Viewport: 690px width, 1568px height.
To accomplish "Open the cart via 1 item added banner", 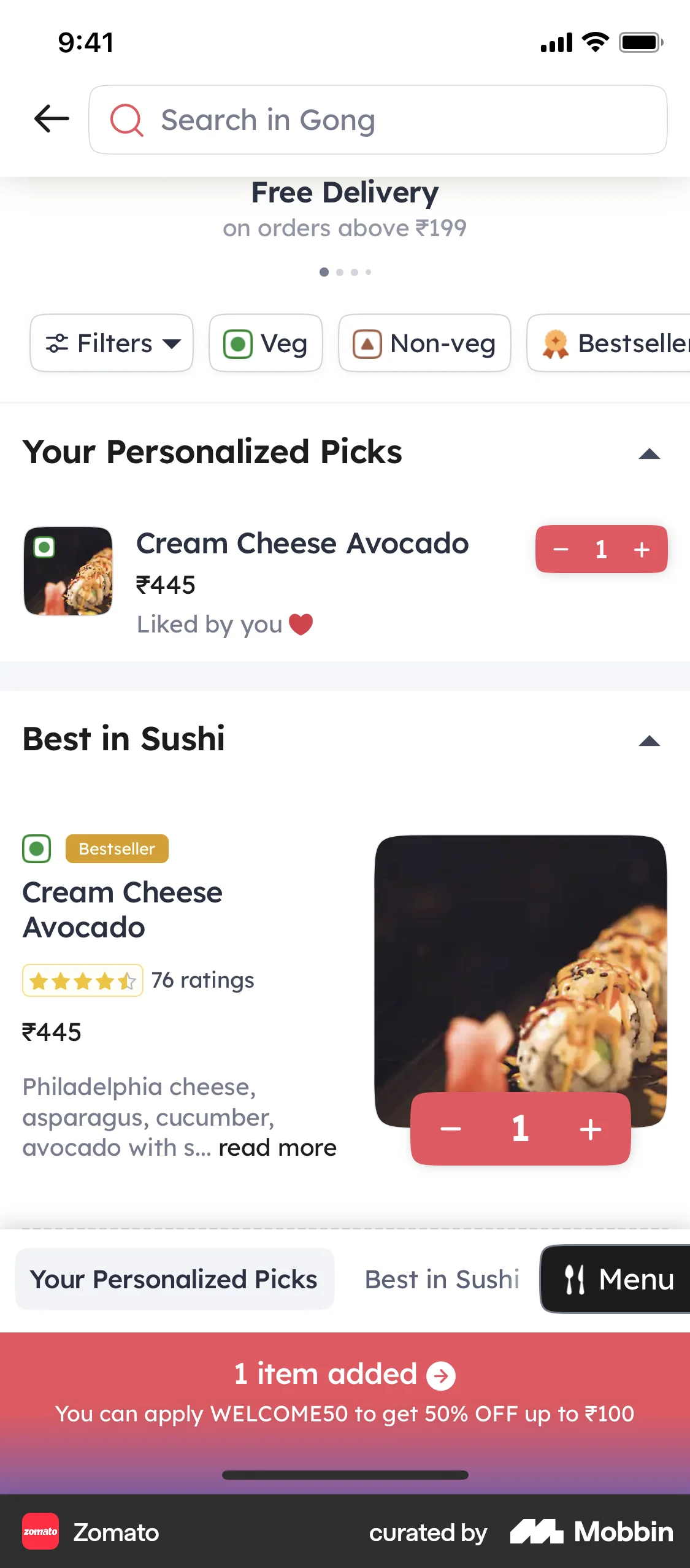I will tap(345, 1374).
